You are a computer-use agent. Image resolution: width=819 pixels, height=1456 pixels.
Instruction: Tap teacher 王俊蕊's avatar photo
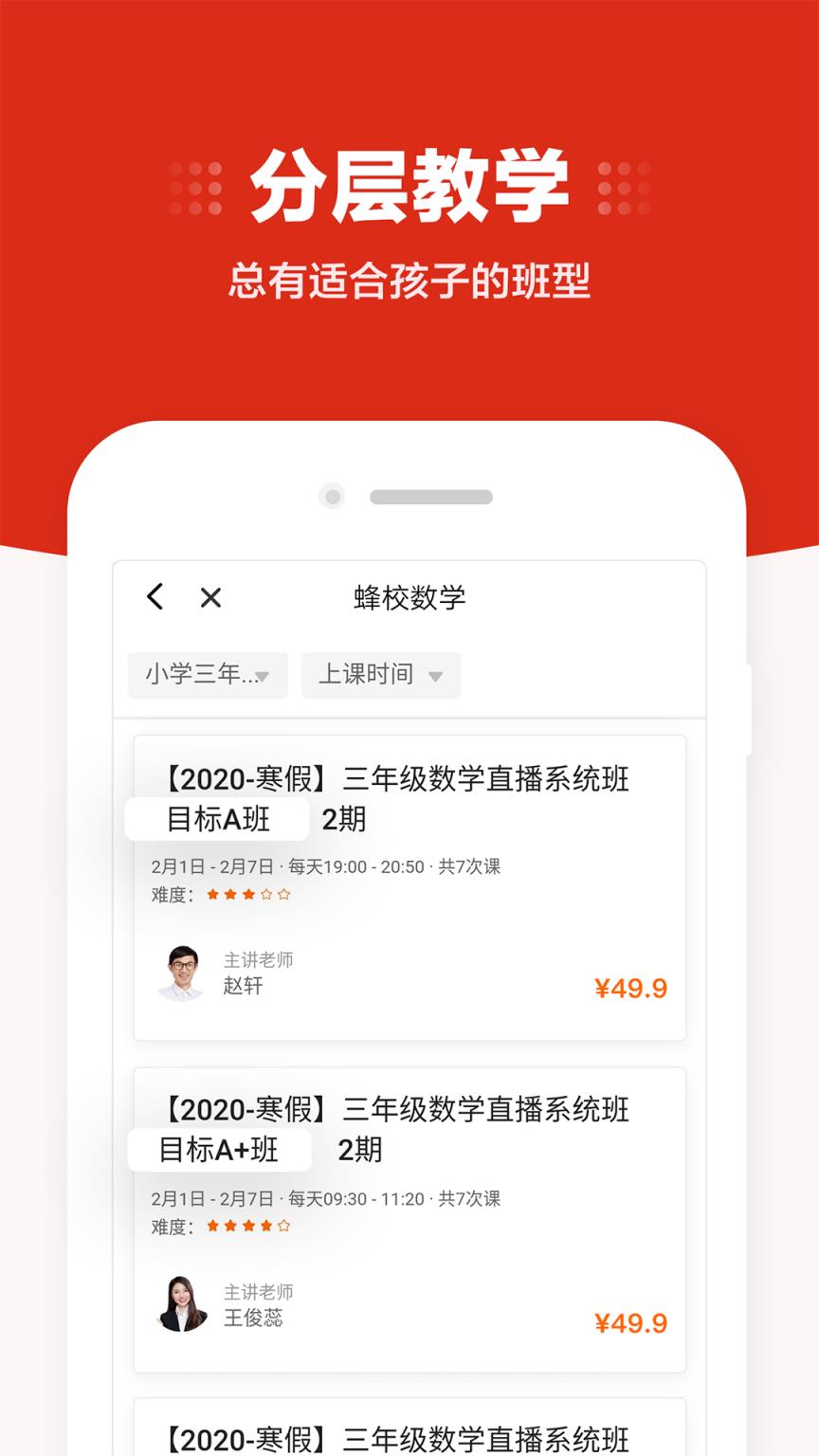coord(180,1304)
